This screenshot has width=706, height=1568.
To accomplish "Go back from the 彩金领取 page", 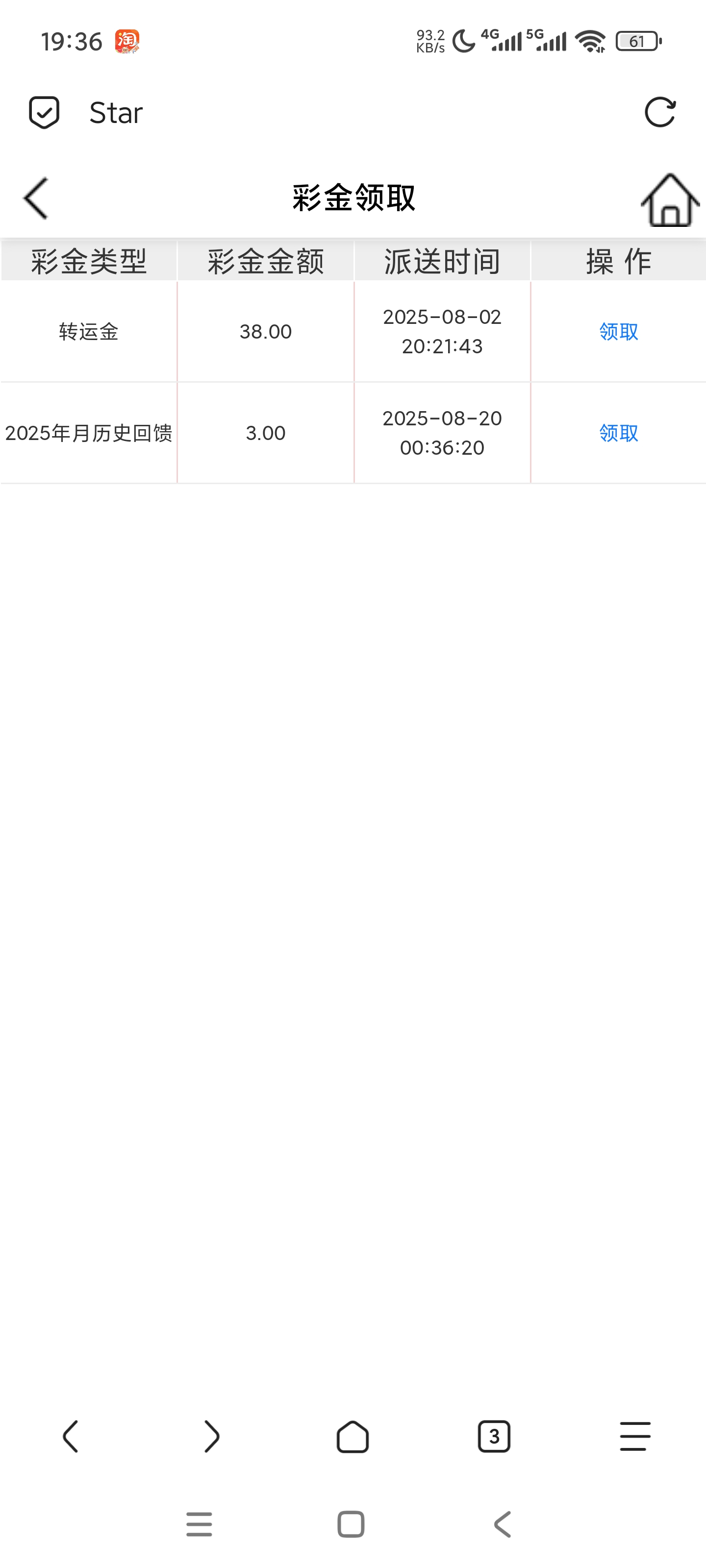I will point(36,198).
